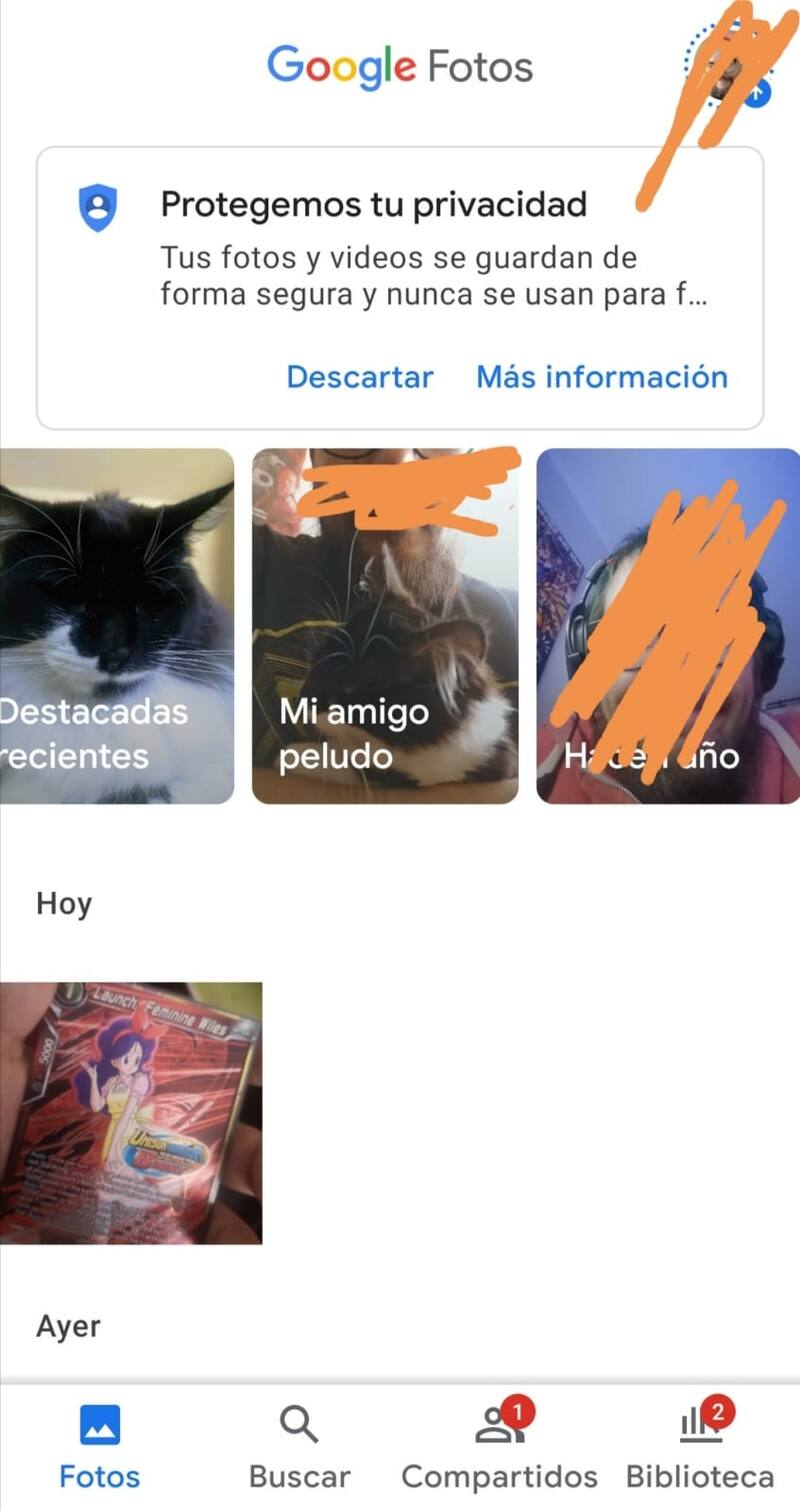This screenshot has height=1511, width=800.
Task: Go to the Compartidos tab
Action: tap(499, 1446)
